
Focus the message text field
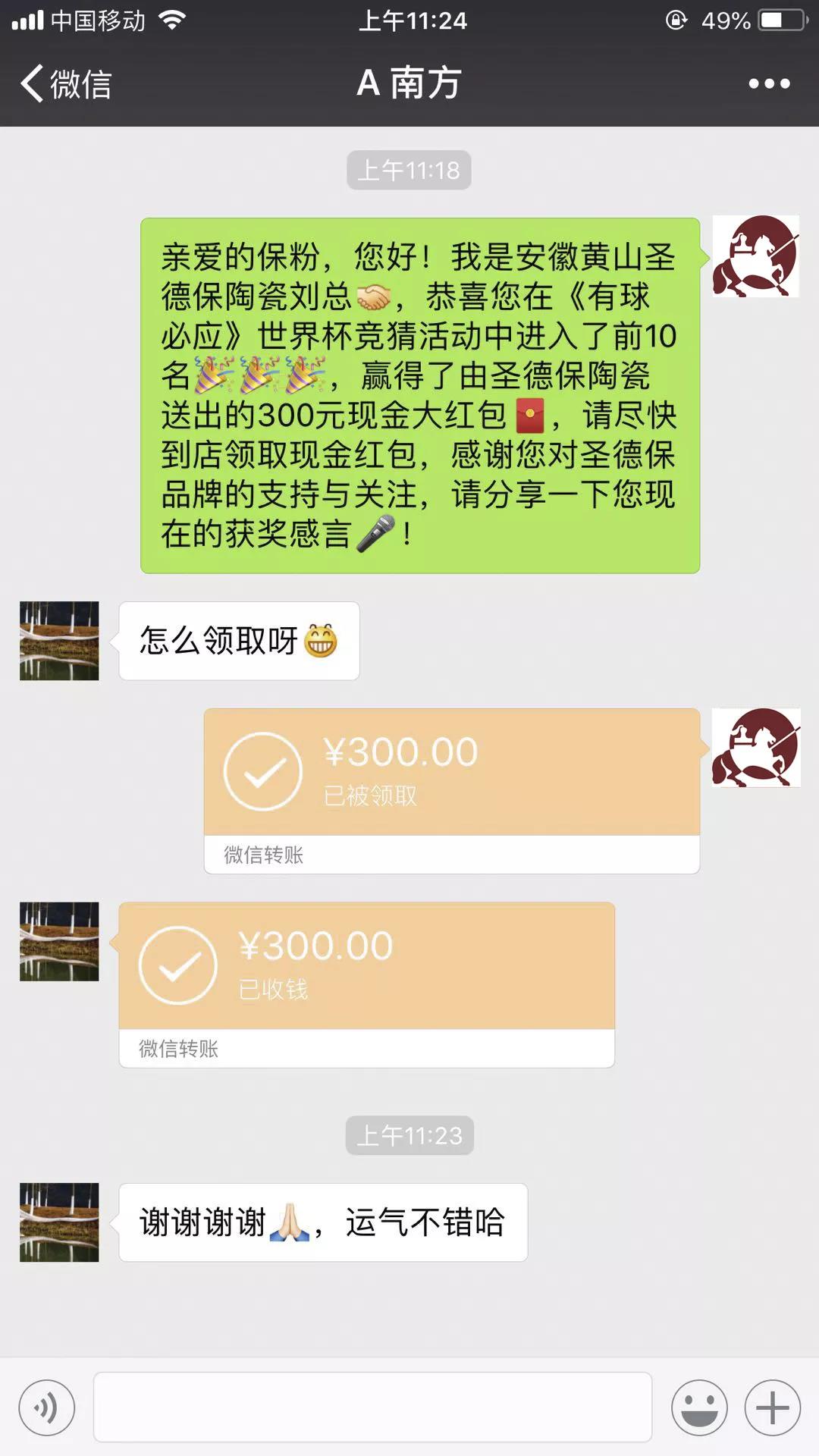[372, 1407]
